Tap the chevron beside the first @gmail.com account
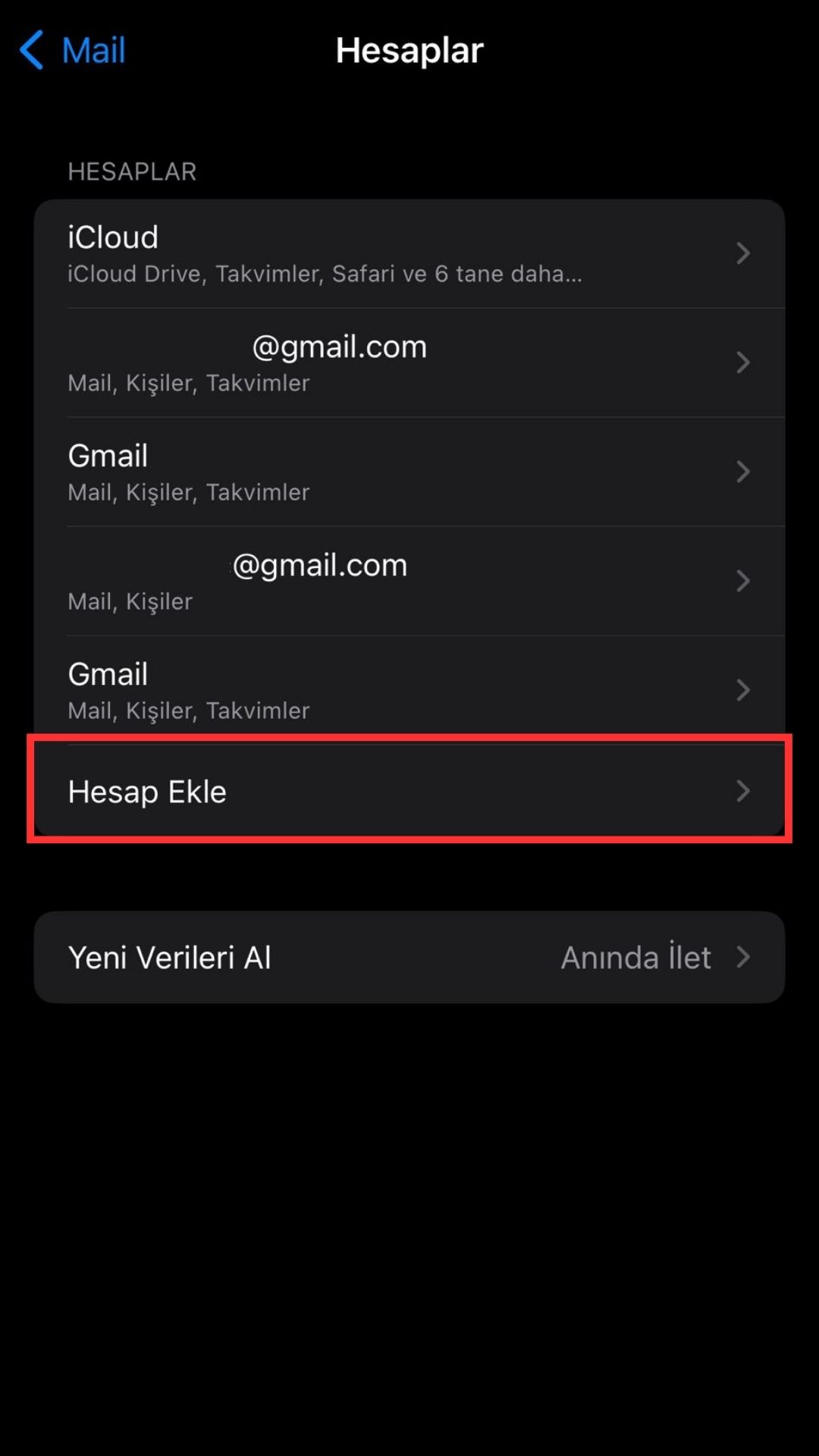This screenshot has height=1456, width=819. tap(742, 362)
